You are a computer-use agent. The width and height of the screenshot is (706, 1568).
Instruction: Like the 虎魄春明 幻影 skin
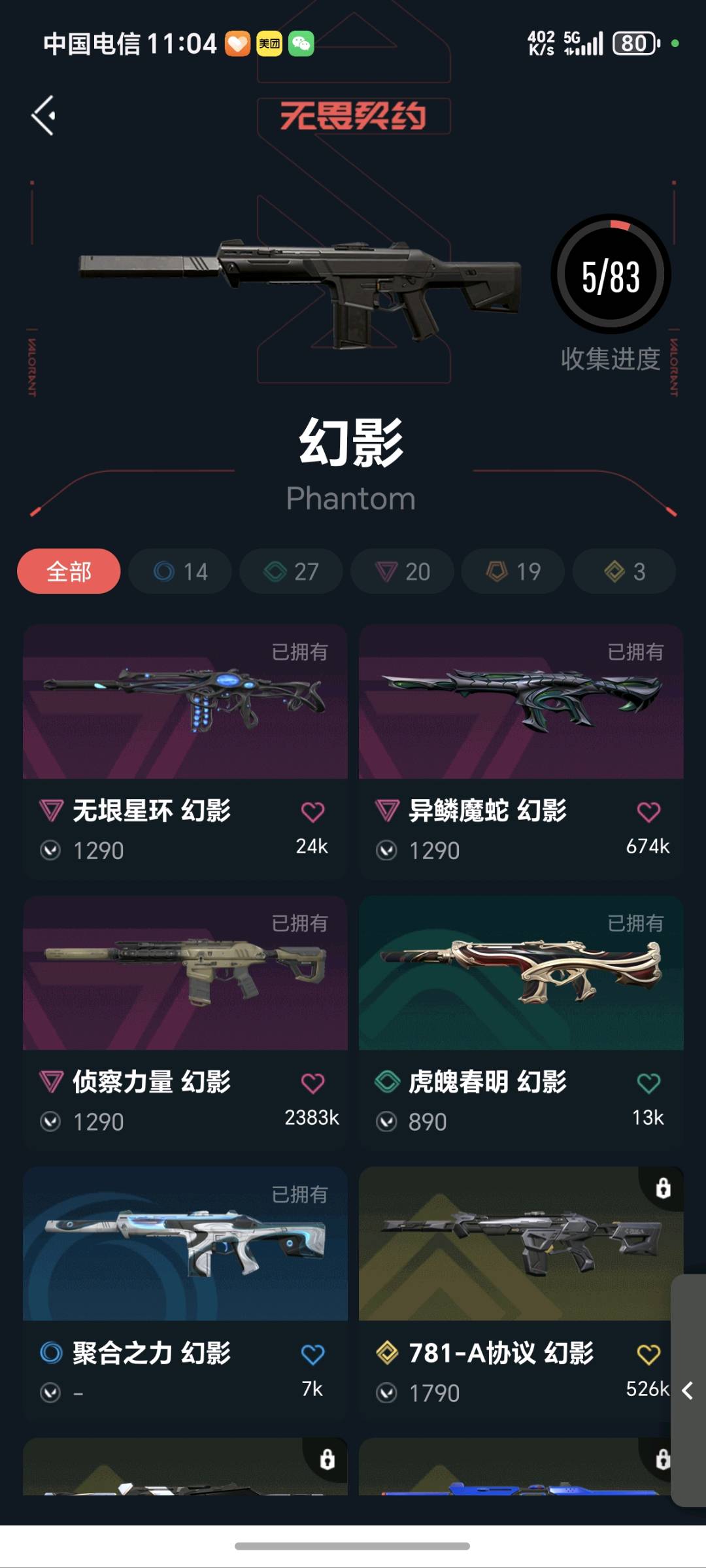648,1083
